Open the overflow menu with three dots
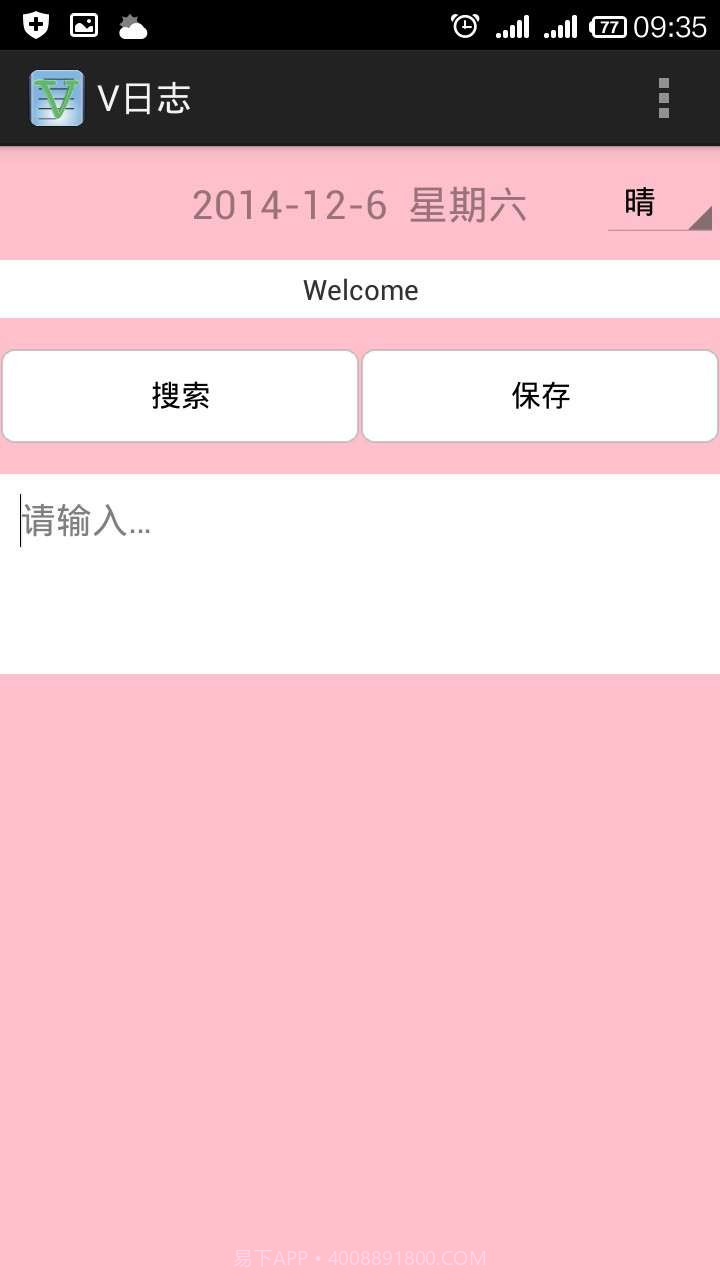This screenshot has width=720, height=1280. point(663,97)
